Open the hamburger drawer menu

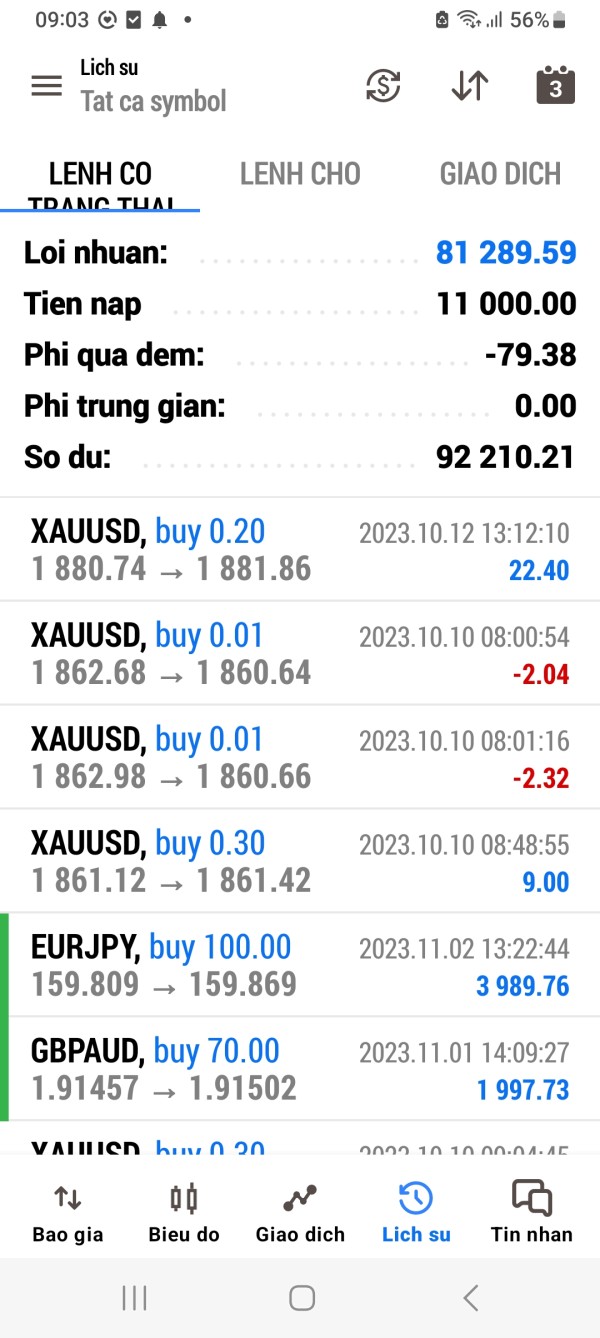[46, 86]
